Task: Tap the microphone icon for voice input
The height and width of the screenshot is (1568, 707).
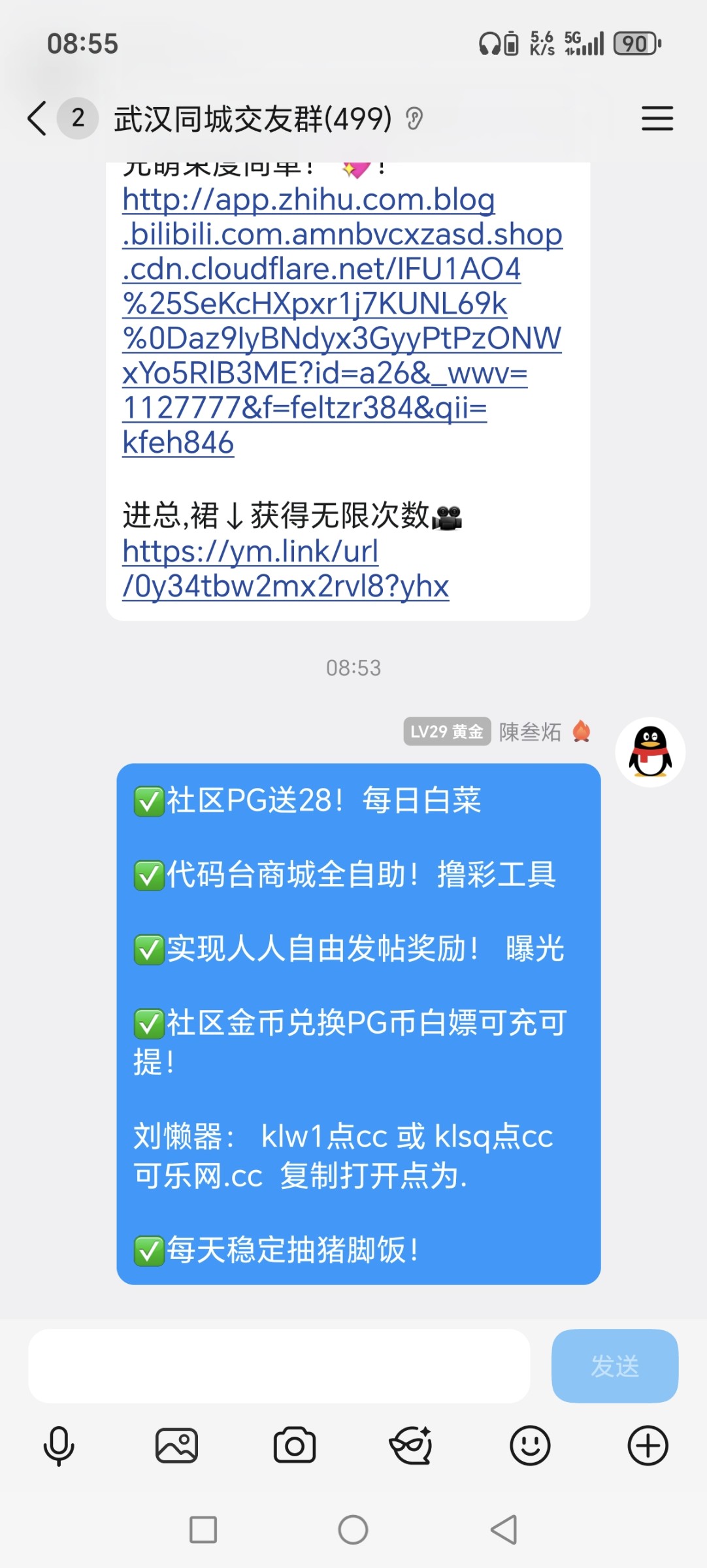Action: coord(59,1445)
